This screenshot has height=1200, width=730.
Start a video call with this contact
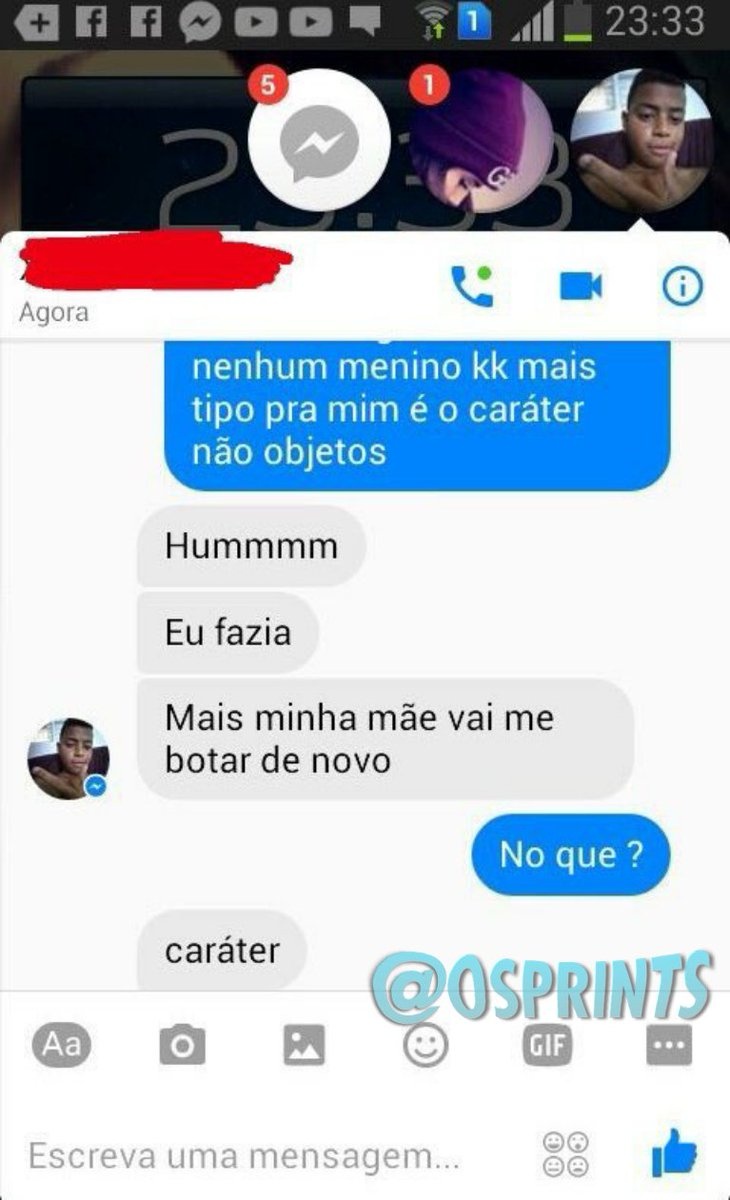pos(580,287)
